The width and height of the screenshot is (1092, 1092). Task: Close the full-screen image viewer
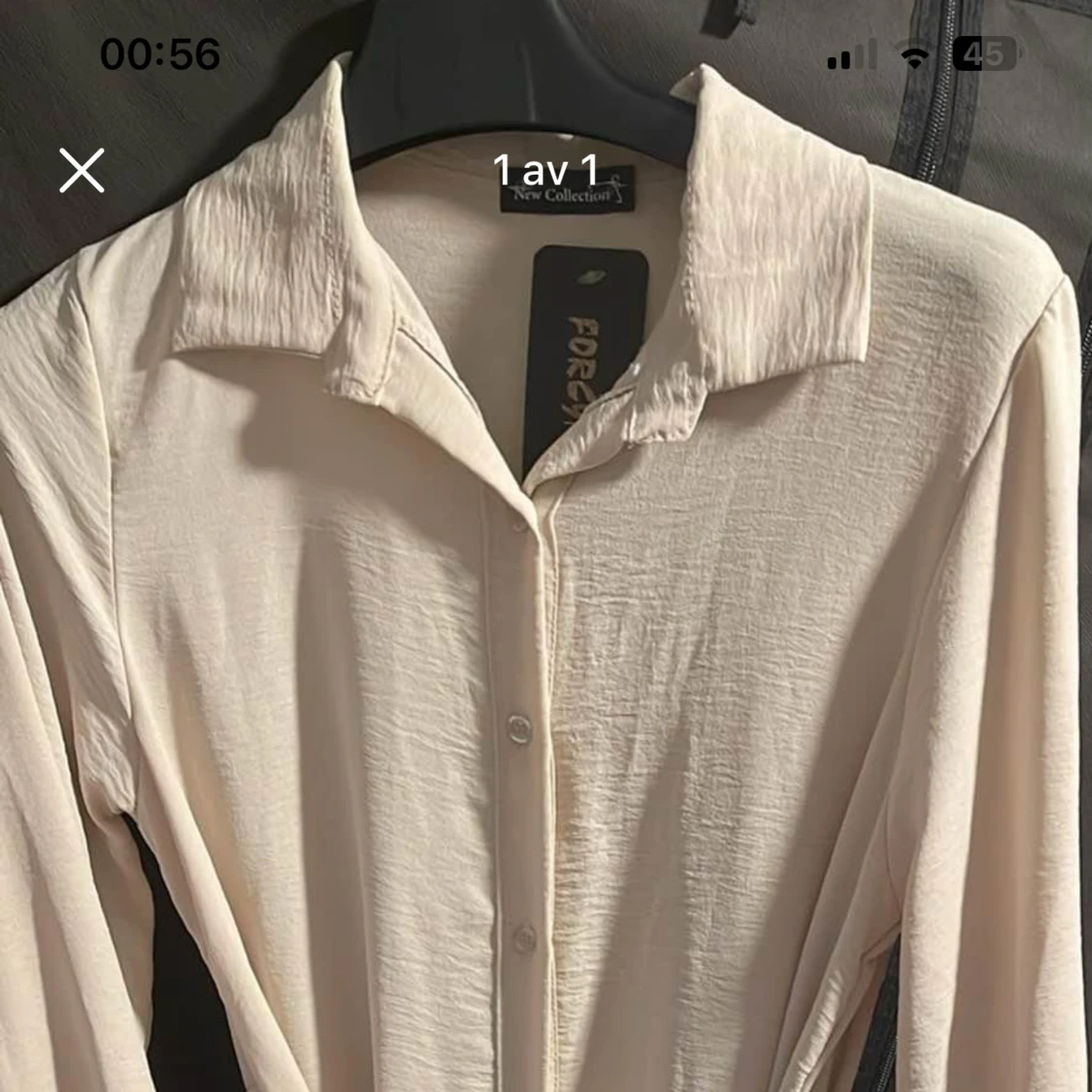(82, 171)
